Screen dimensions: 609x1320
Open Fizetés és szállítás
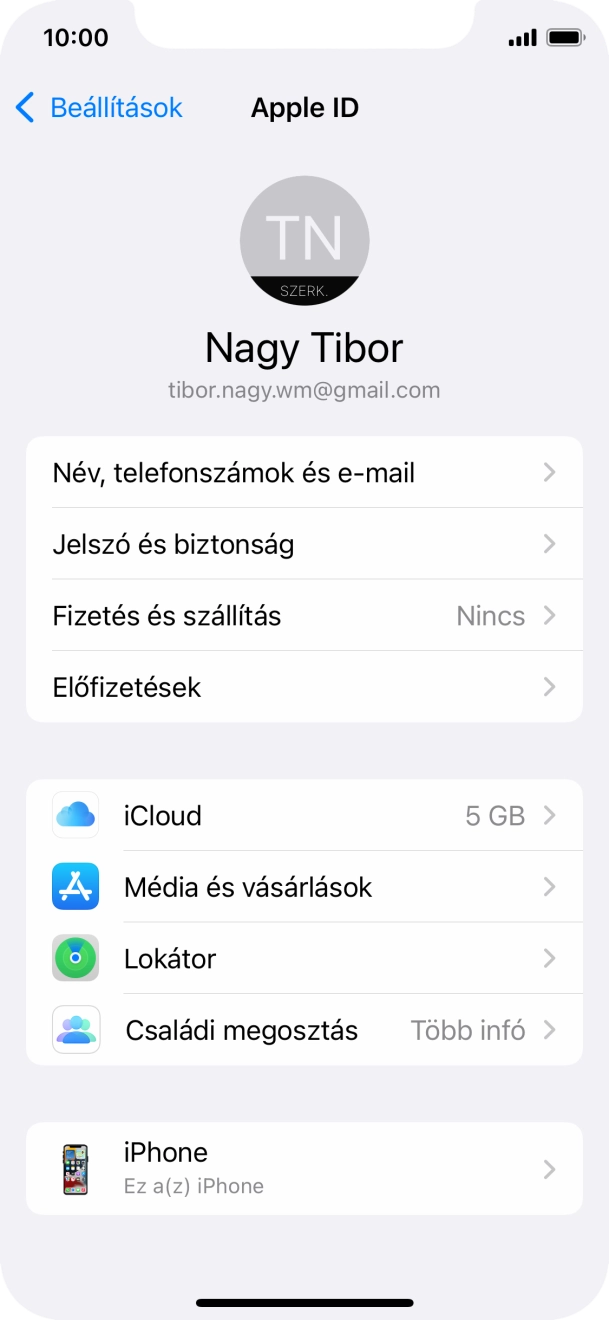(304, 616)
